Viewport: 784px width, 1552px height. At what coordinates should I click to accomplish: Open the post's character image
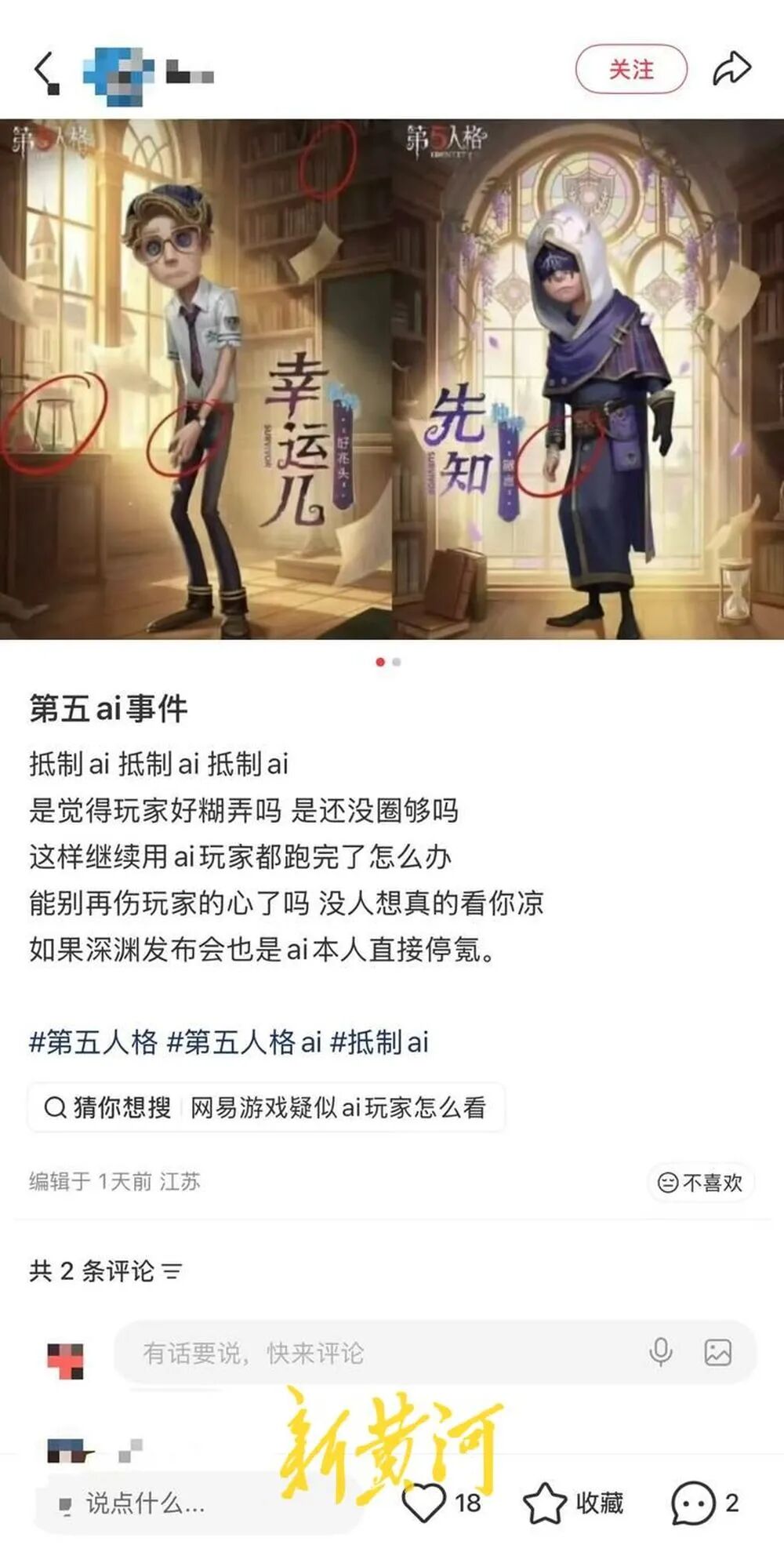click(x=391, y=379)
